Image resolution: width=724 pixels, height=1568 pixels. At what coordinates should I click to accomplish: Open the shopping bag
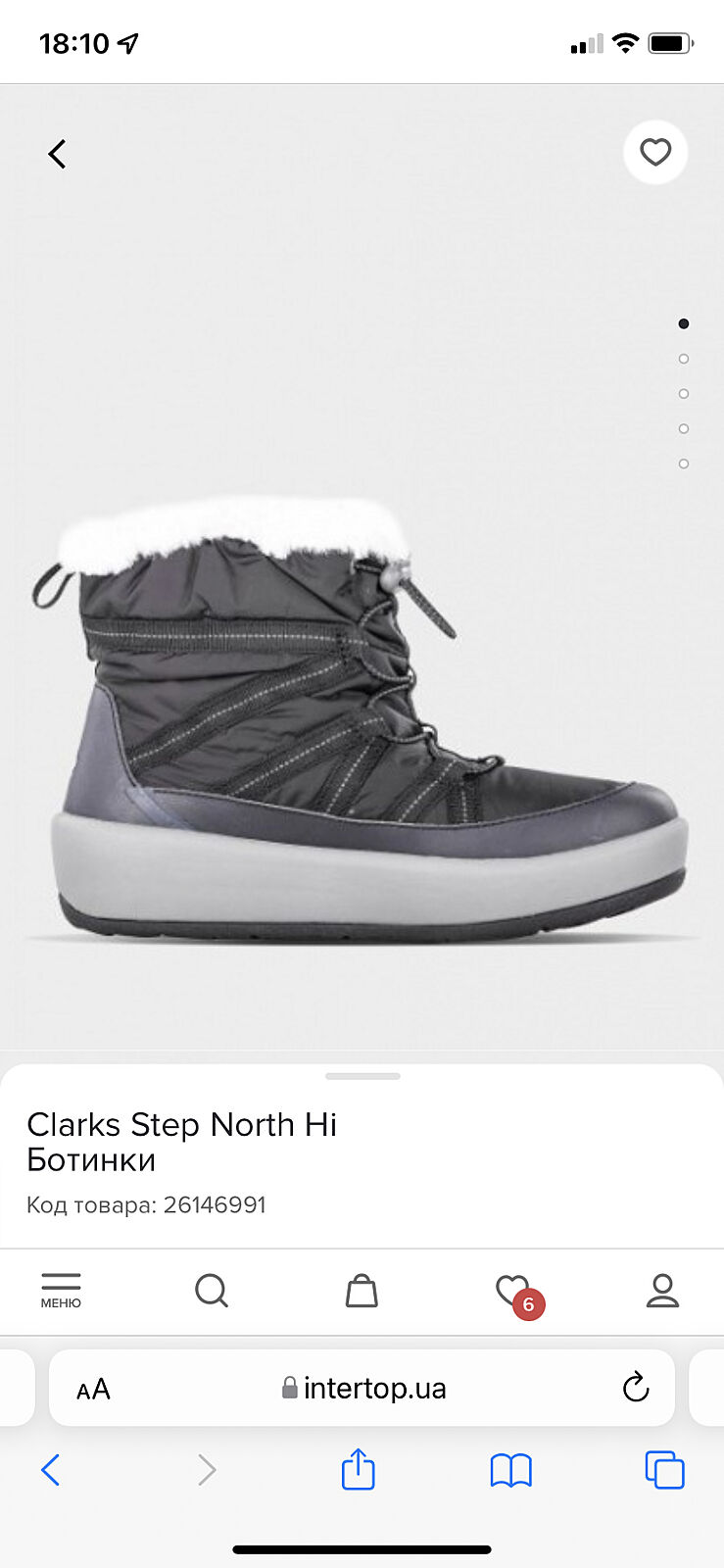tap(362, 1291)
